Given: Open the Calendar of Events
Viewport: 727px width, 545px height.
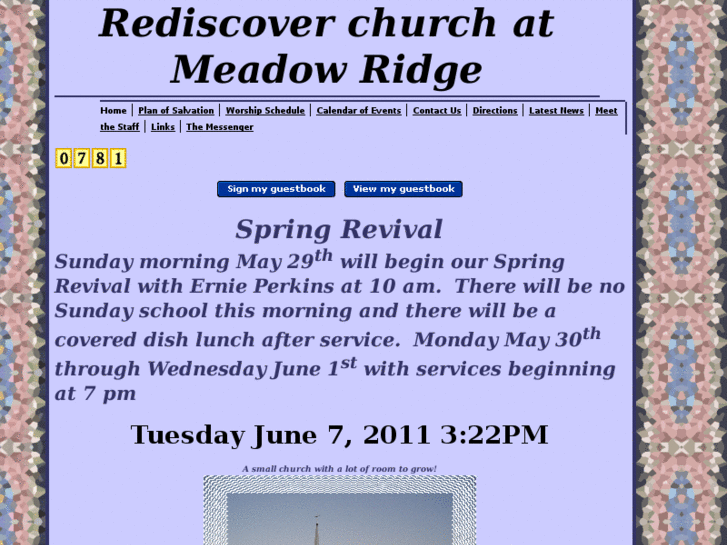Looking at the screenshot, I should click(x=358, y=111).
